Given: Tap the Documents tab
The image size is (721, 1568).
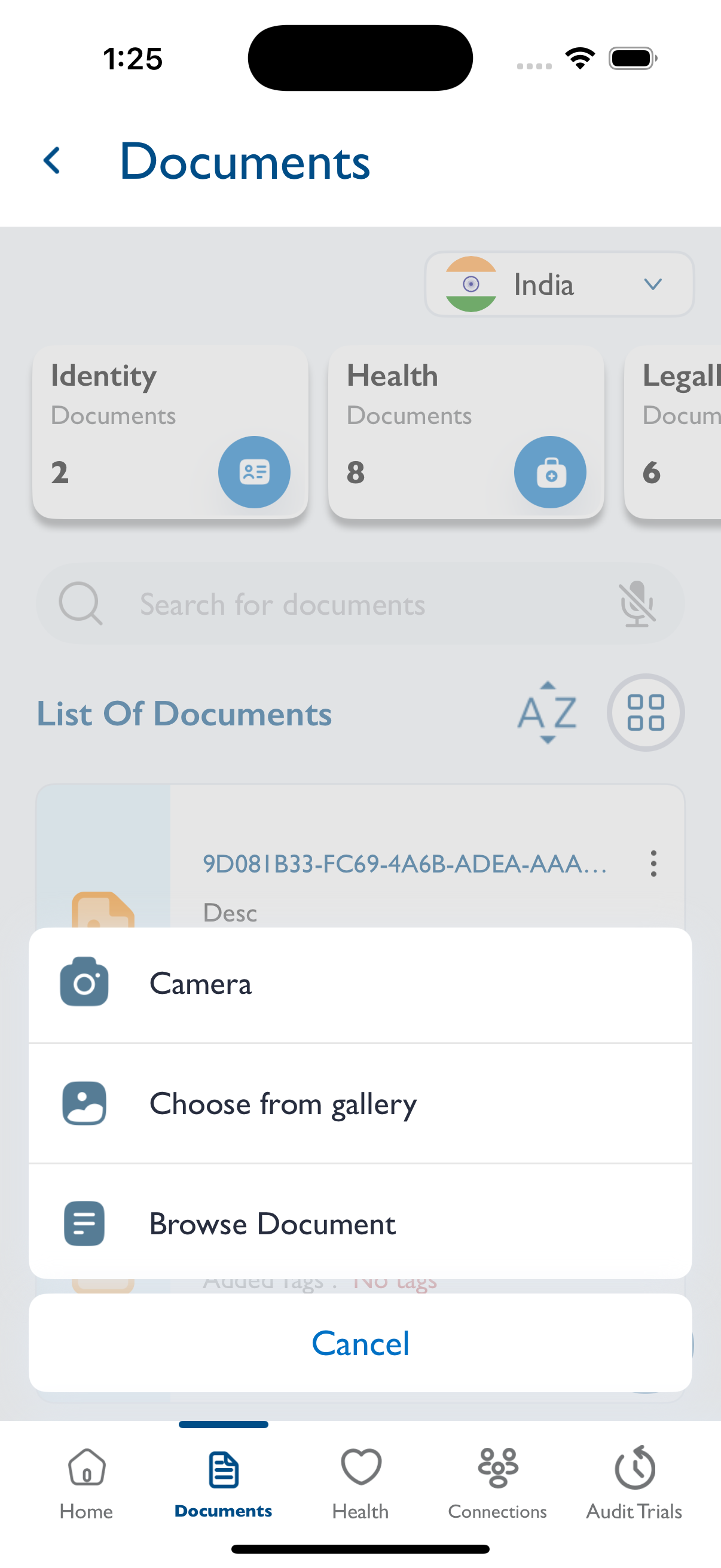Looking at the screenshot, I should coord(224,1484).
